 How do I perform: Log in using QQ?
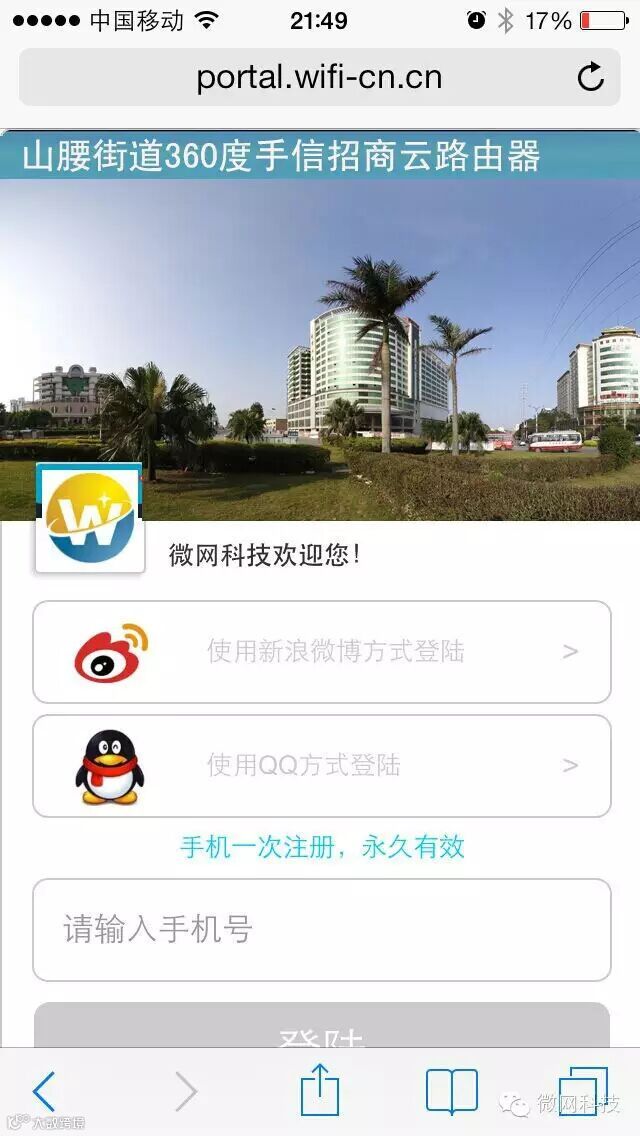[x=321, y=766]
